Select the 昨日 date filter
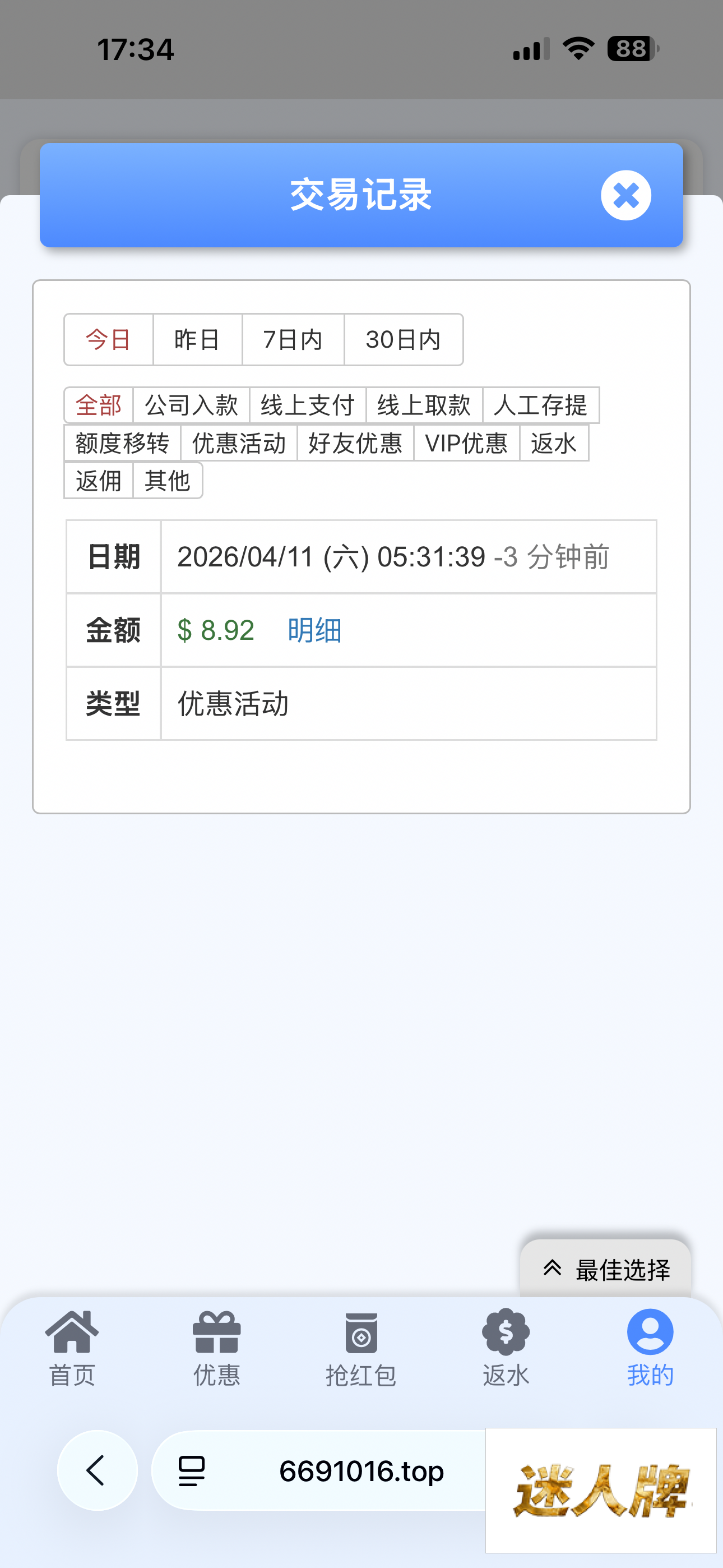Screen dimensions: 723x1568 coord(197,340)
